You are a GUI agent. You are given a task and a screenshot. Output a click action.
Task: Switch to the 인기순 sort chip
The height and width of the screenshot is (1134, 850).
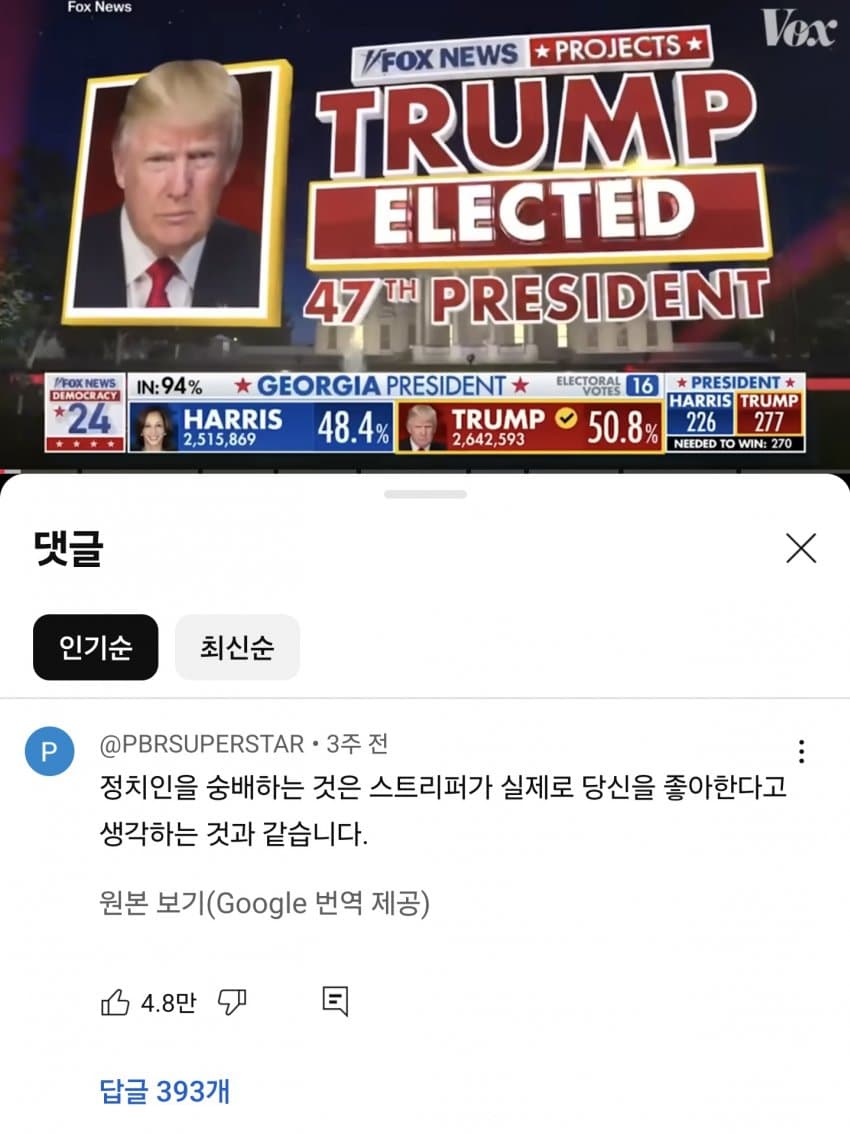[x=95, y=647]
